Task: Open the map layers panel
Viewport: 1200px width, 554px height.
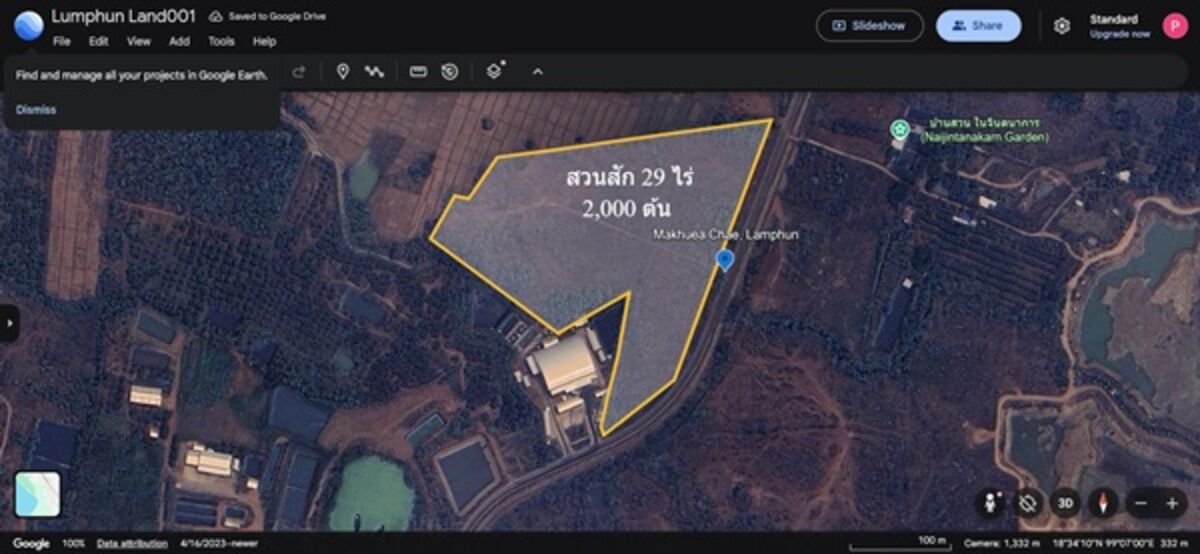Action: [494, 71]
